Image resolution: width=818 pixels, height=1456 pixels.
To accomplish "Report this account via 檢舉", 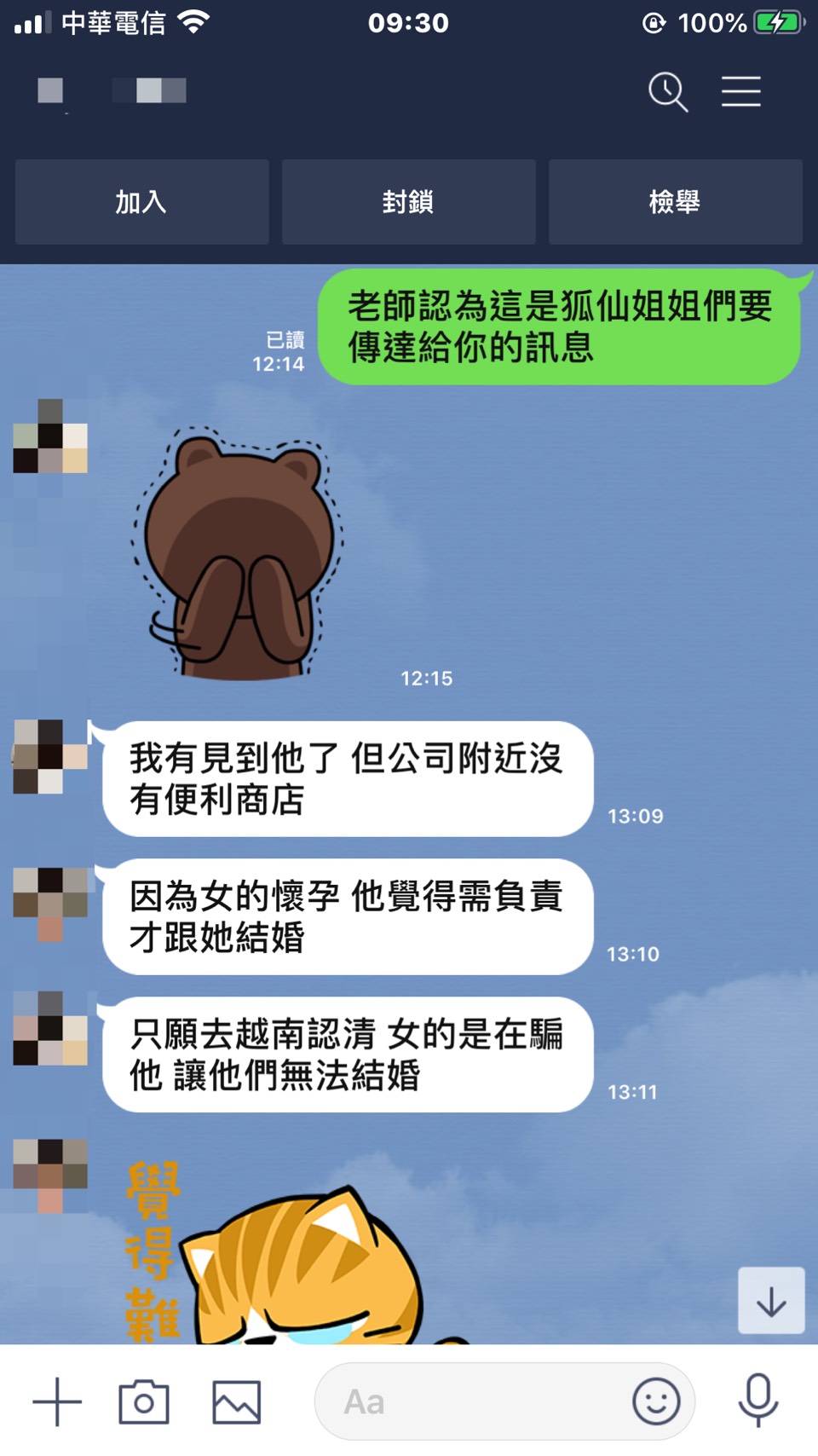I will tap(675, 202).
